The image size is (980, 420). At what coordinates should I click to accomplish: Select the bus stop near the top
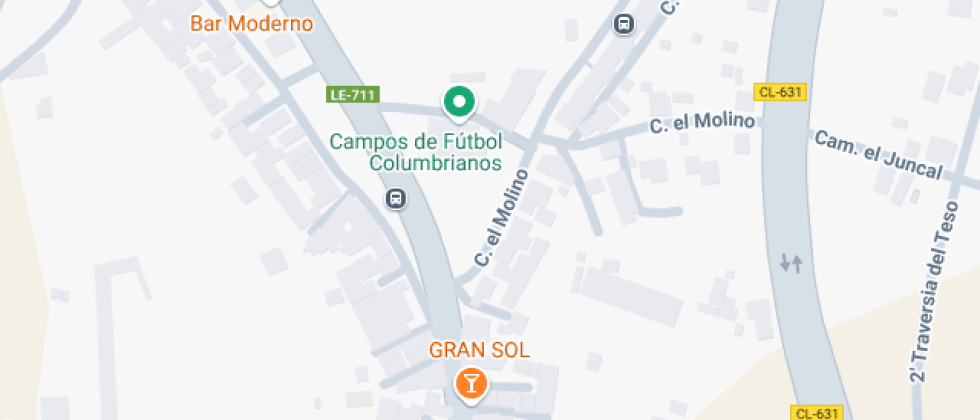[624, 24]
